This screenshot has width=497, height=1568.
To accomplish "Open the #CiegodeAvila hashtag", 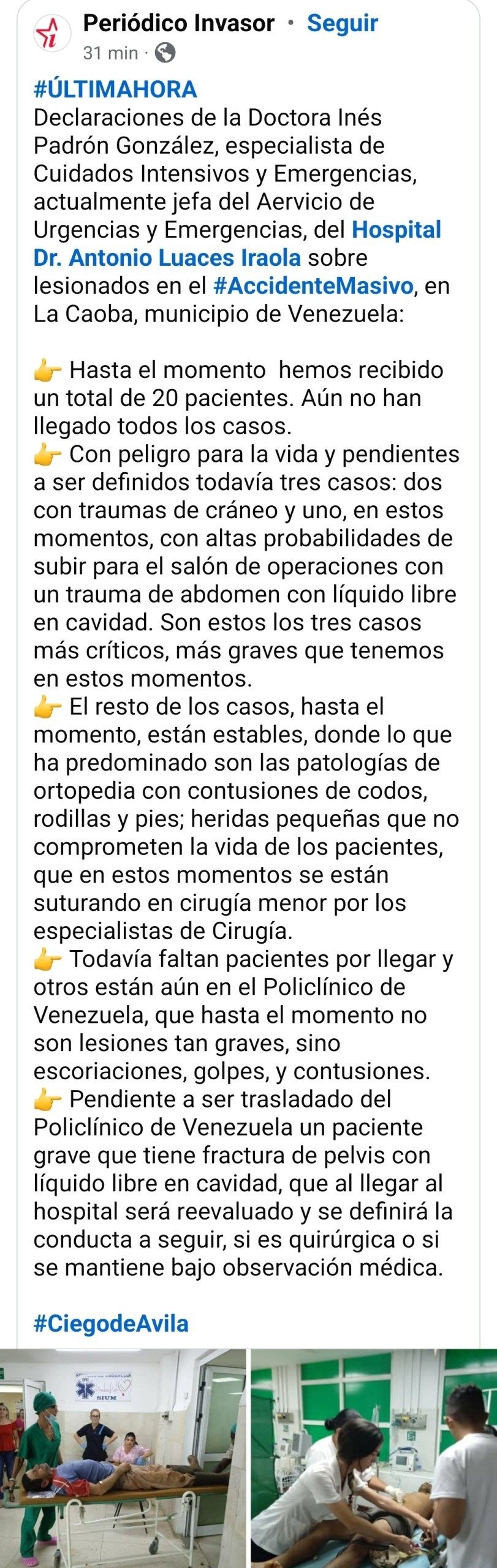I will [111, 1324].
